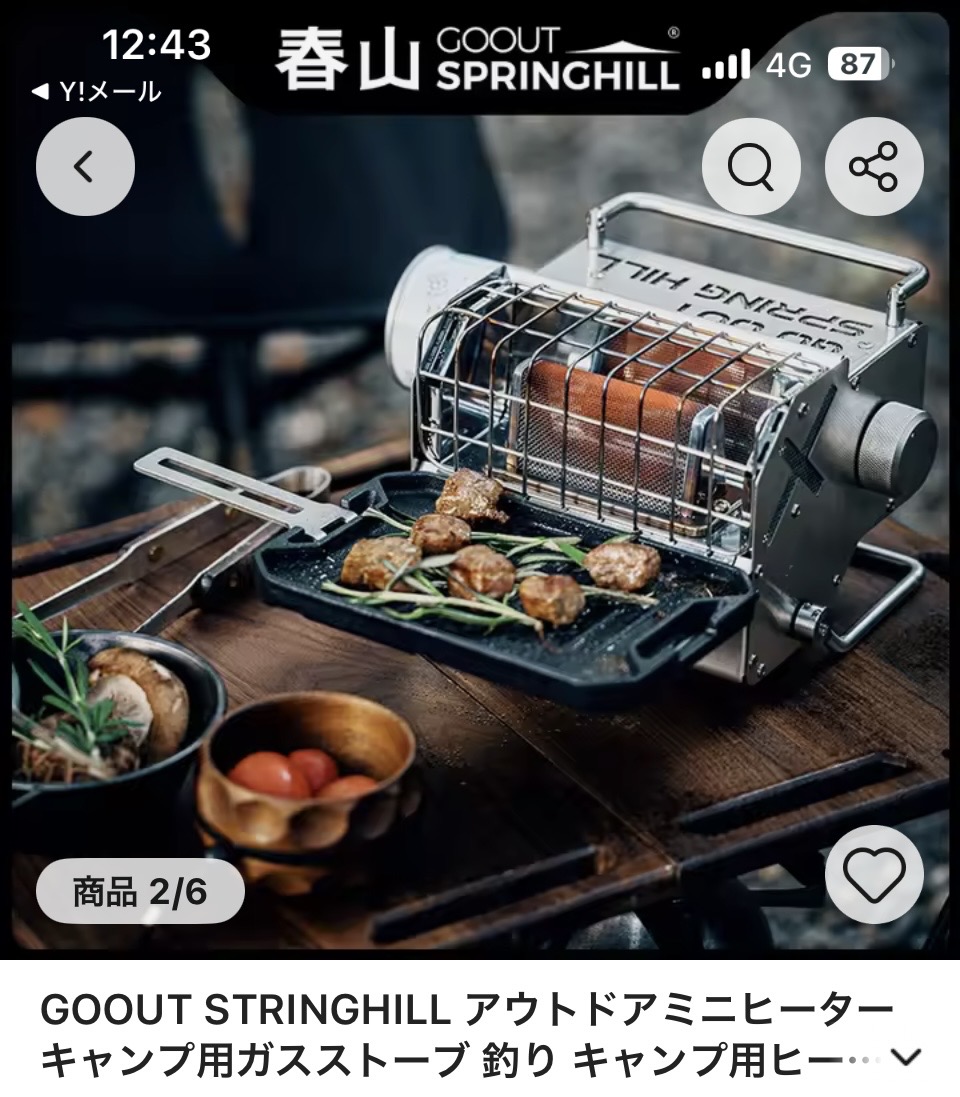Expand the full product title
Viewport: 960px width, 1097px height.
coord(906,1056)
